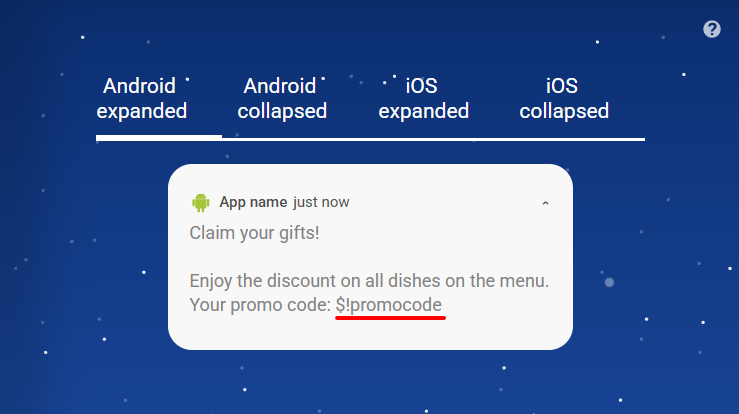Viewport: 739px width, 414px height.
Task: Select the Android collapsed tab
Action: pyautogui.click(x=282, y=98)
